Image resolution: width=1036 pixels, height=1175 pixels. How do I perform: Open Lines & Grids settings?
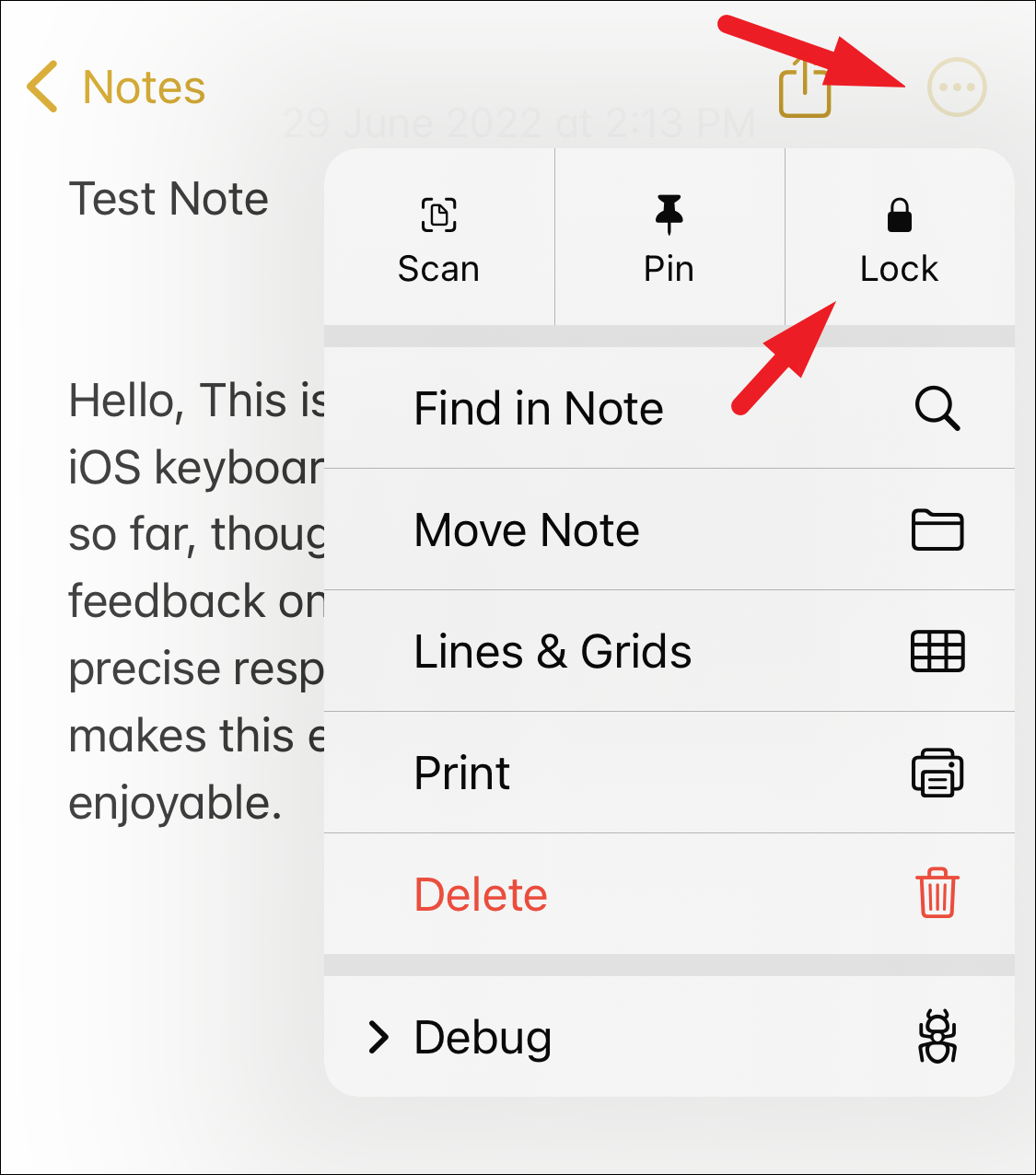coord(669,651)
